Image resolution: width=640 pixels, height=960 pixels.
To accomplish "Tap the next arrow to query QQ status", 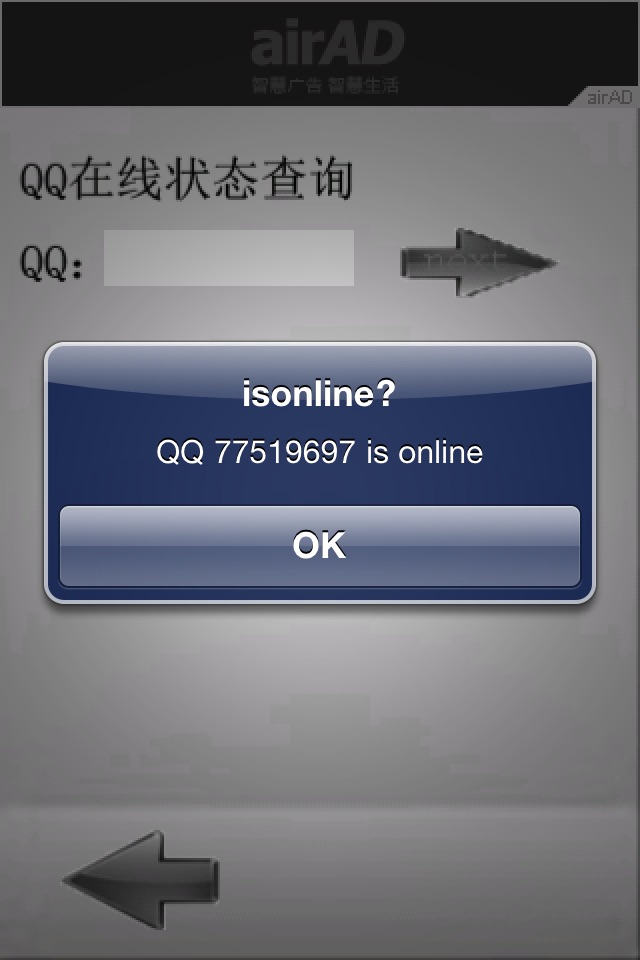I will [477, 262].
